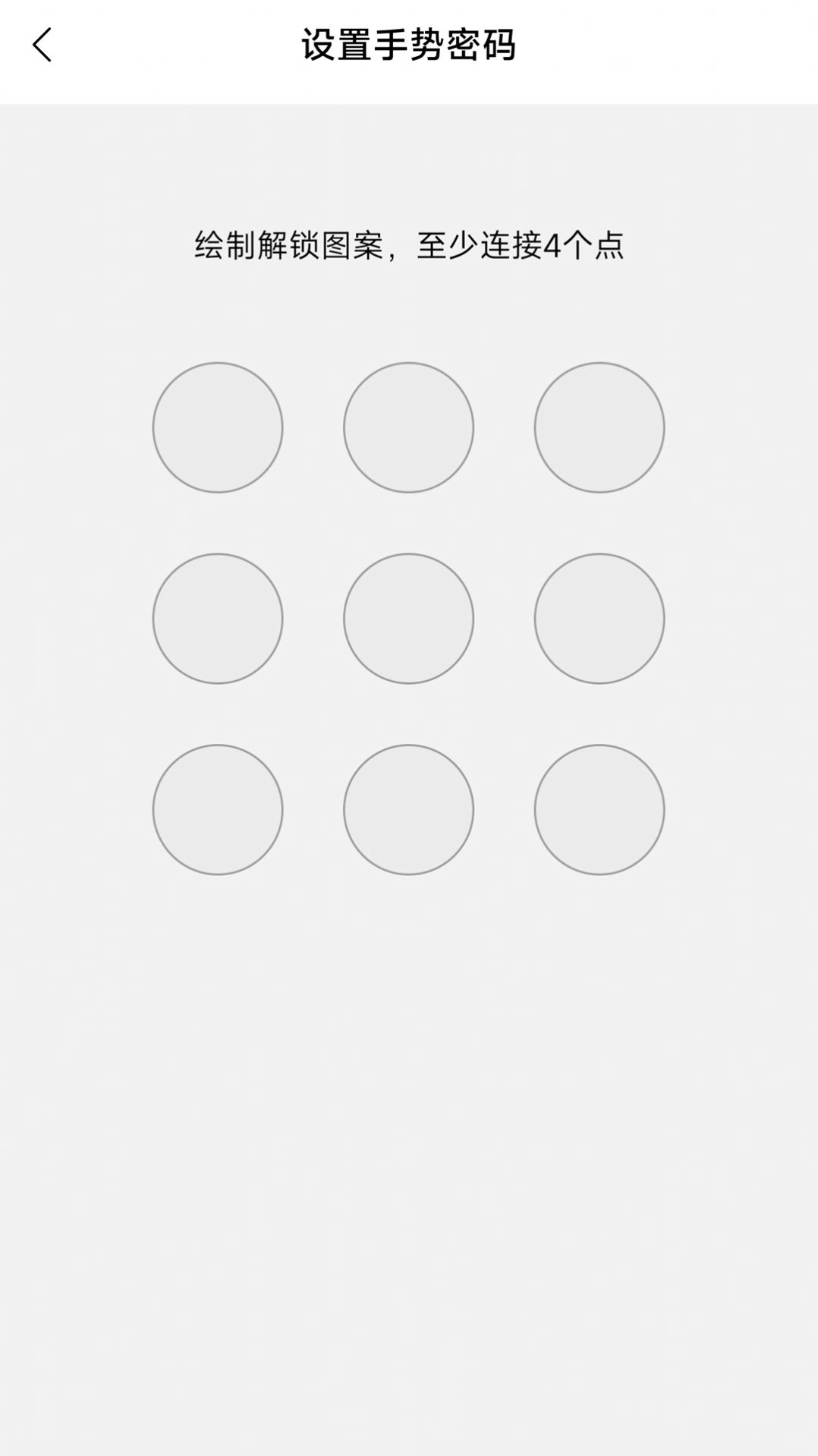The width and height of the screenshot is (818, 1456).
Task: Tap the bottom-left pattern dot
Action: click(218, 809)
